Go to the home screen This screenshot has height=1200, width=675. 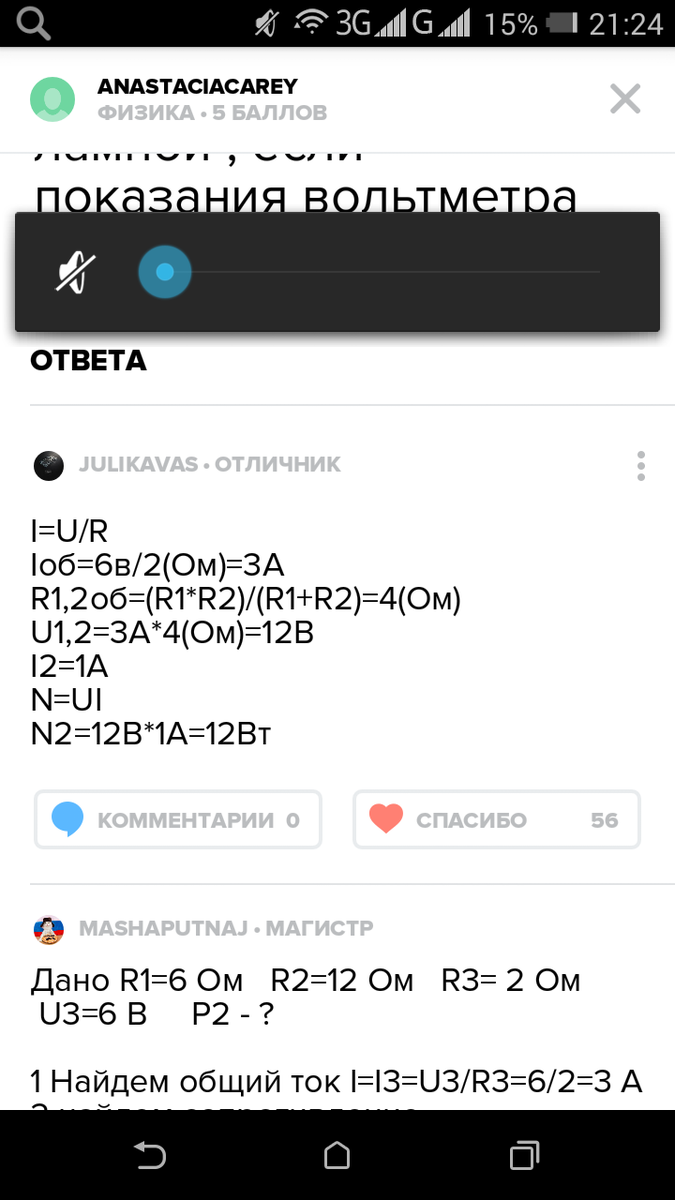[337, 1156]
